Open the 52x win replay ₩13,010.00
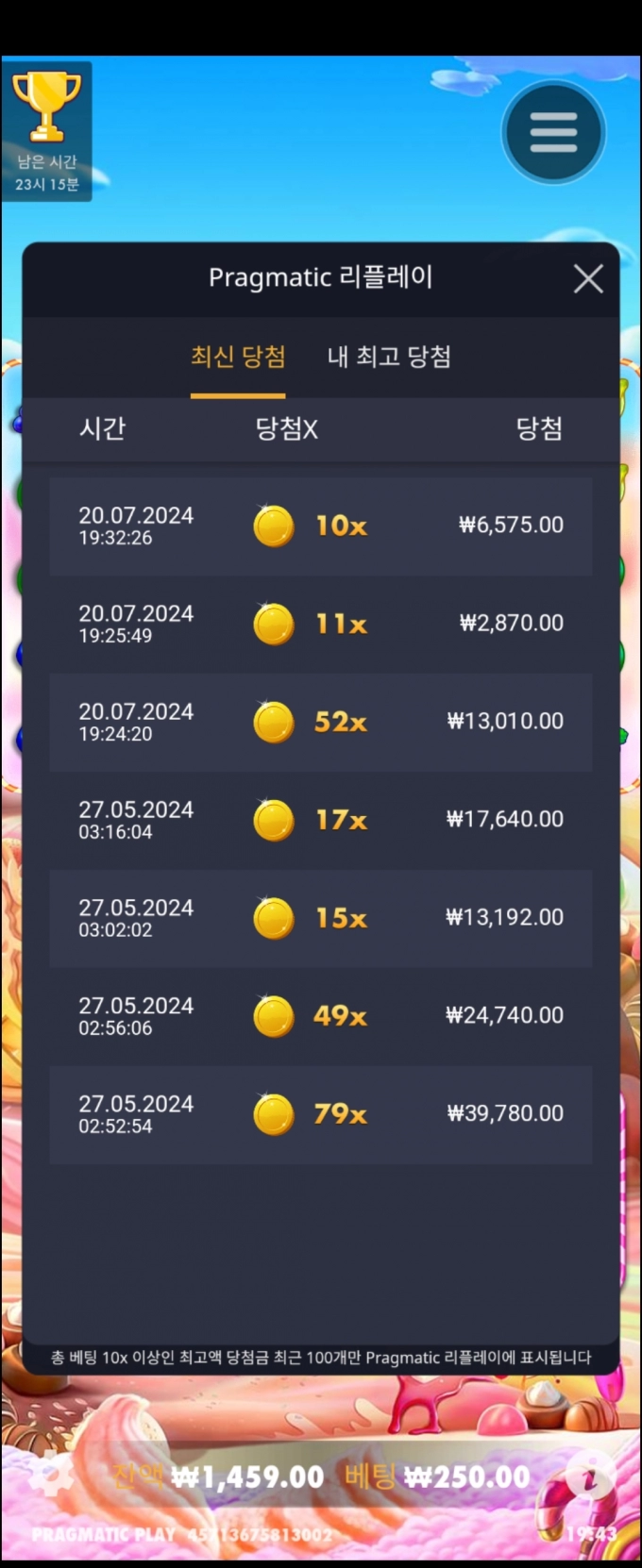Image resolution: width=642 pixels, height=1568 pixels. pos(321,722)
